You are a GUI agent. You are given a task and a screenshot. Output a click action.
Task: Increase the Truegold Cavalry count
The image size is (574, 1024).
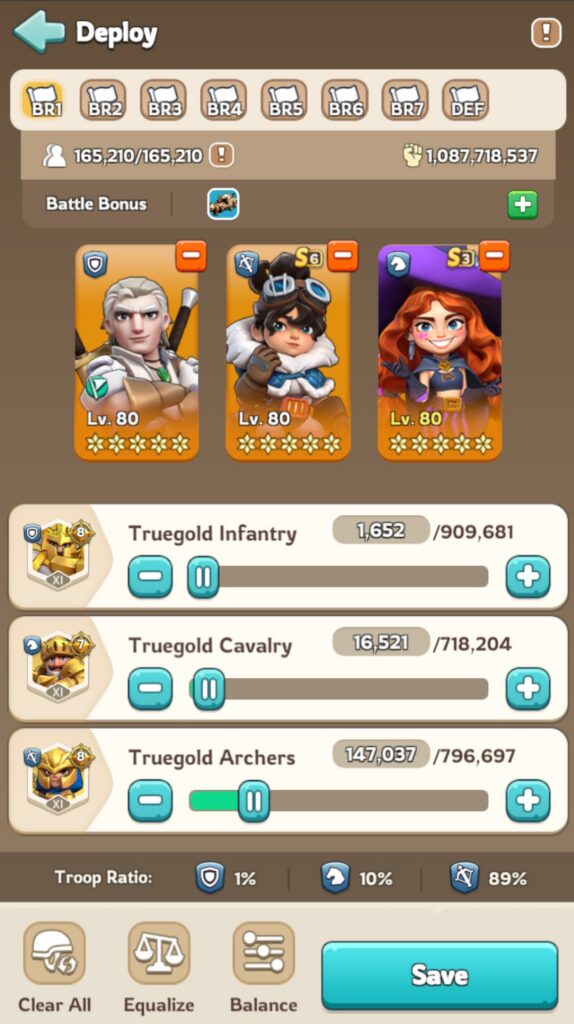click(x=528, y=688)
